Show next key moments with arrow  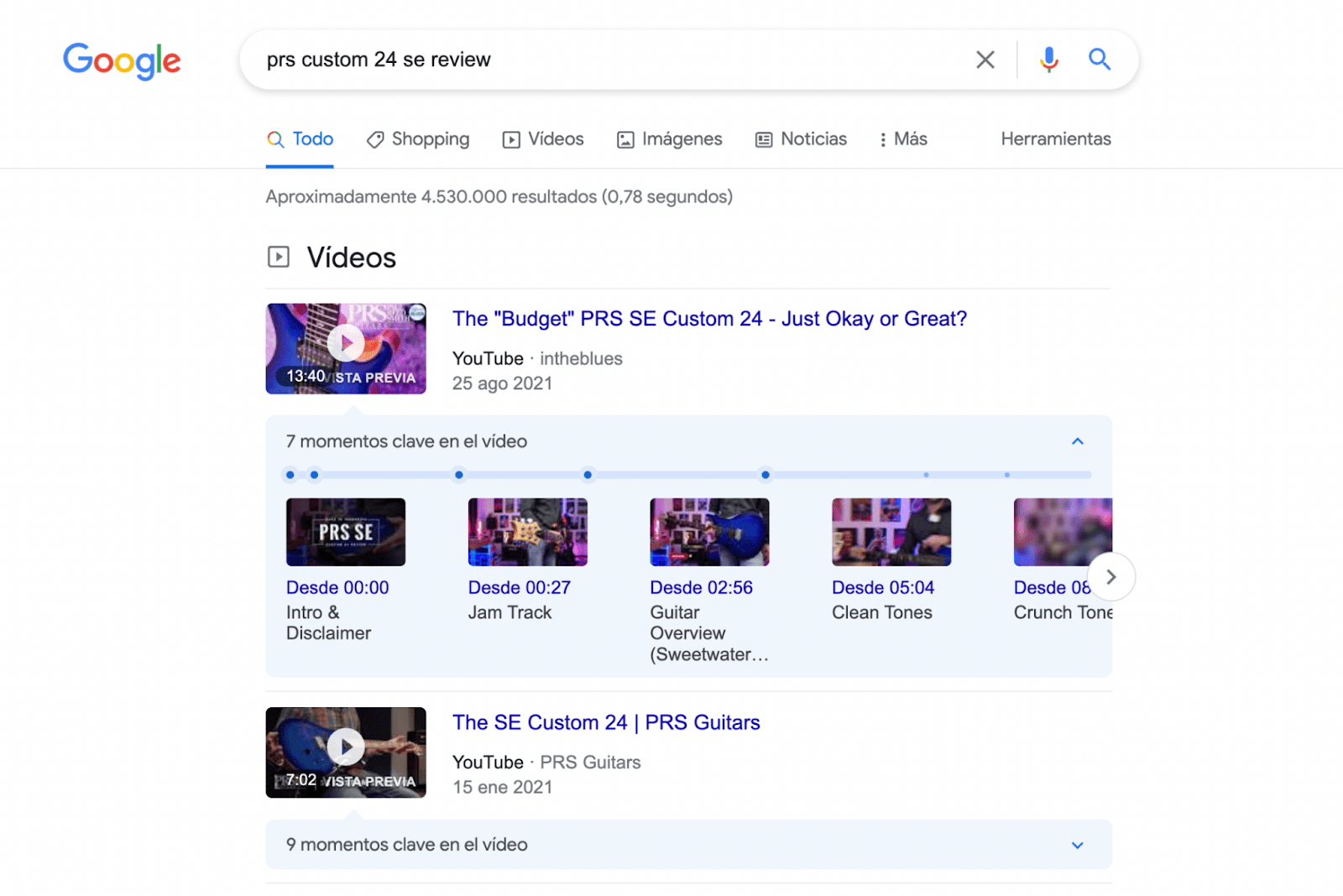point(1110,576)
